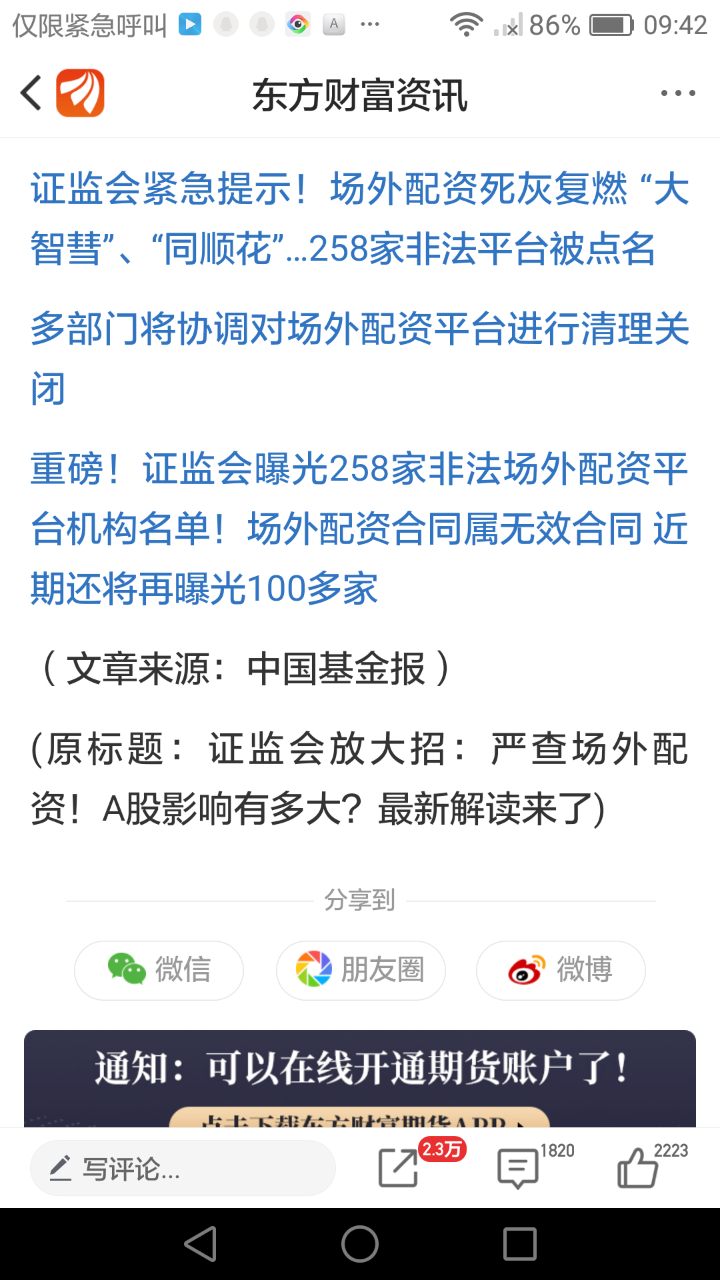Tap the system home button
The height and width of the screenshot is (1280, 720).
[x=360, y=1244]
